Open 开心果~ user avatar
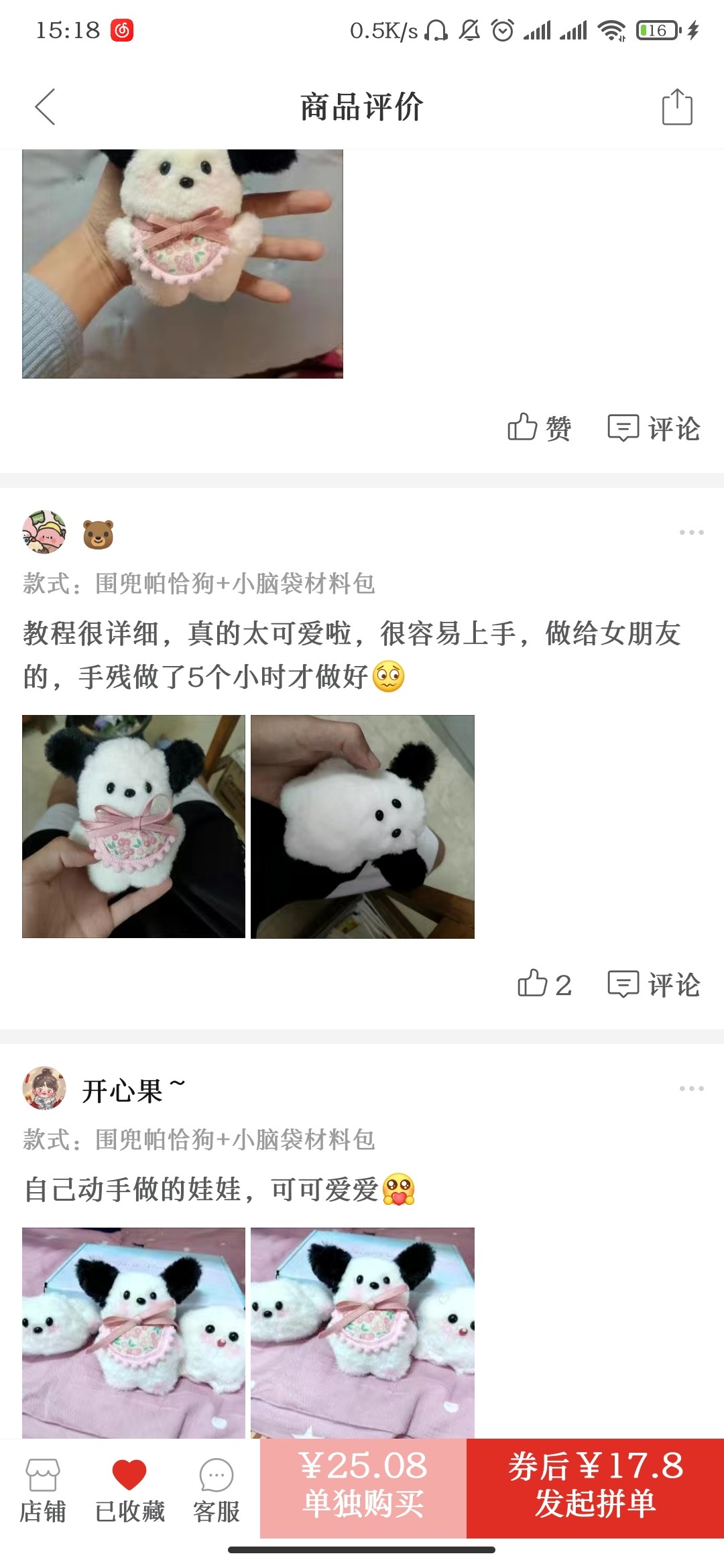This screenshot has height=1568, width=724. pyautogui.click(x=44, y=1088)
